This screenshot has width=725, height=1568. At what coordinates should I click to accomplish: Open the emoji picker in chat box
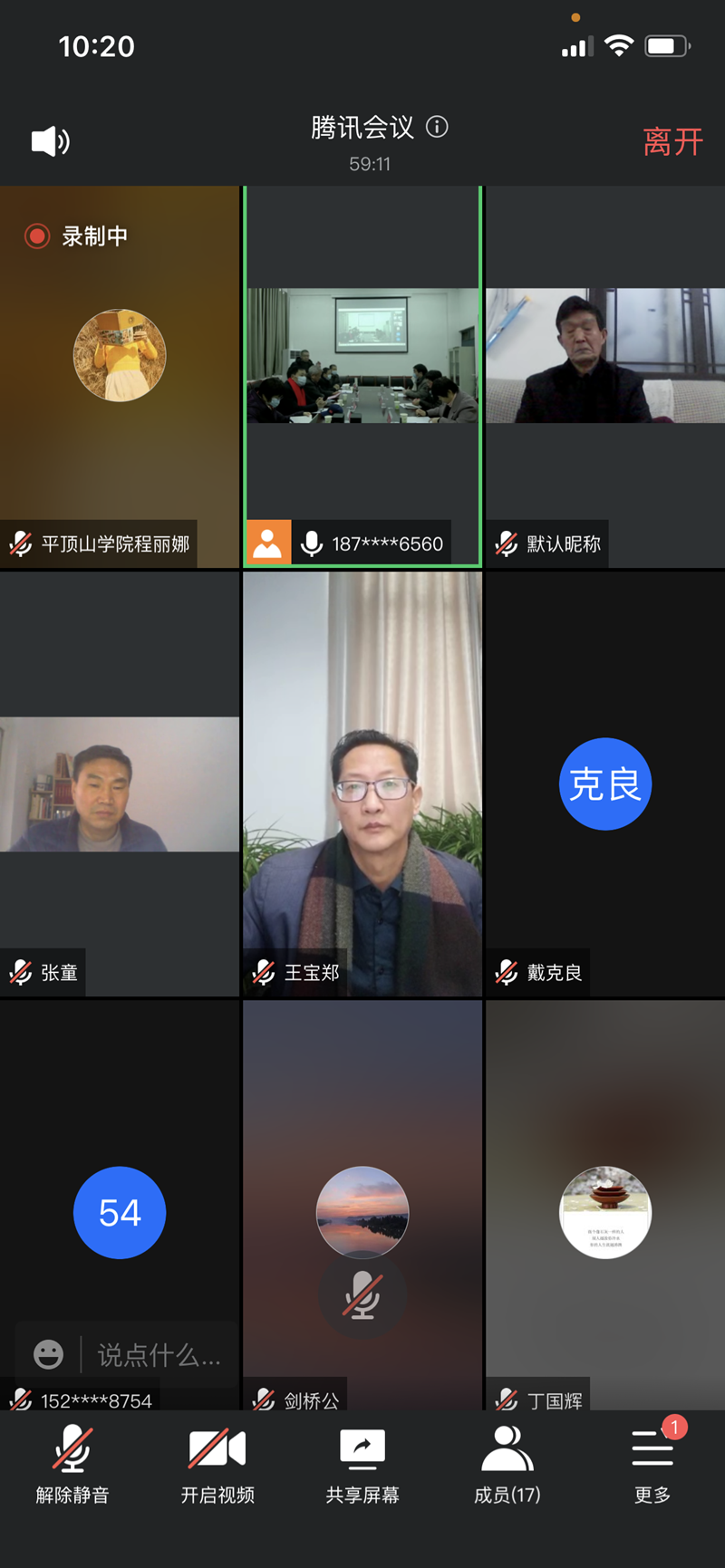49,1355
